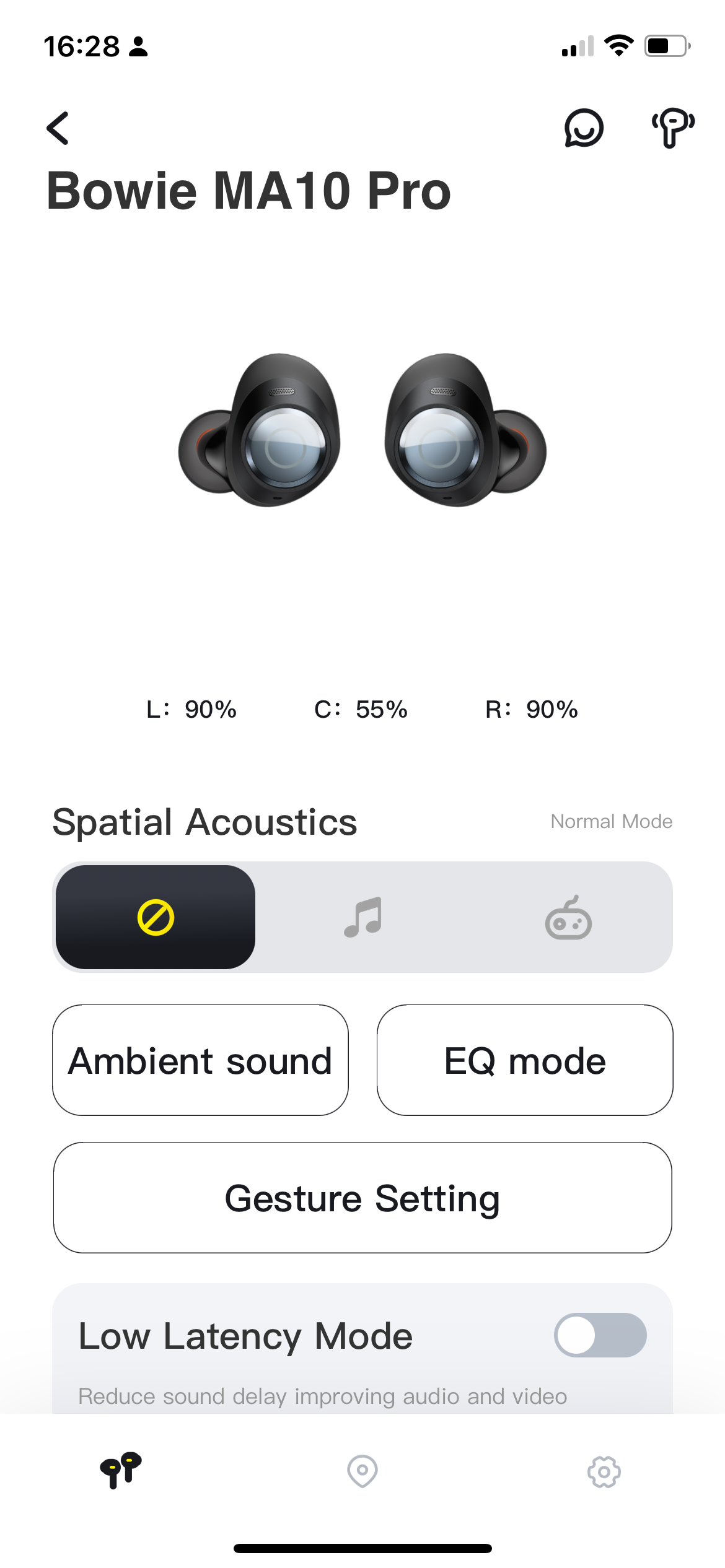Image resolution: width=725 pixels, height=1568 pixels.
Task: Select the Spatial Acoustics off mode
Action: coord(156,917)
